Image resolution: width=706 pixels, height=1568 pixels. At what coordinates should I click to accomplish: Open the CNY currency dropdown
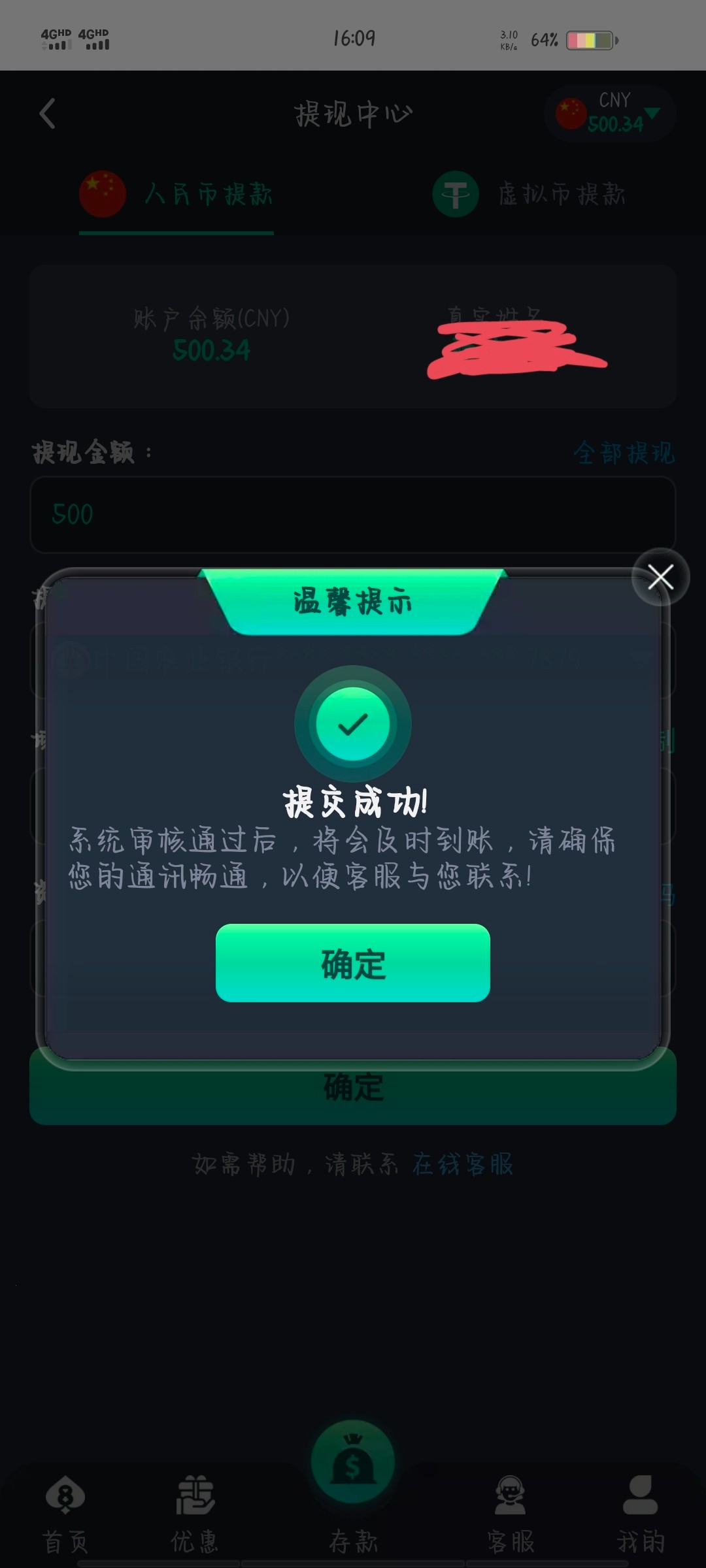[609, 114]
